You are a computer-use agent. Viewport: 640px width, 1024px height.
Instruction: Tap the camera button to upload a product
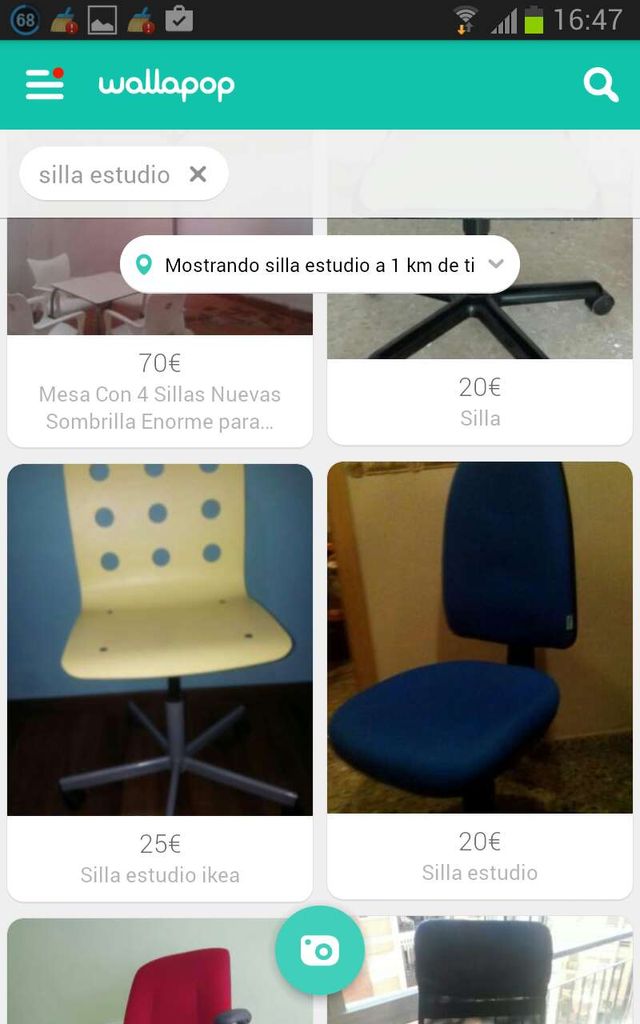coord(319,950)
